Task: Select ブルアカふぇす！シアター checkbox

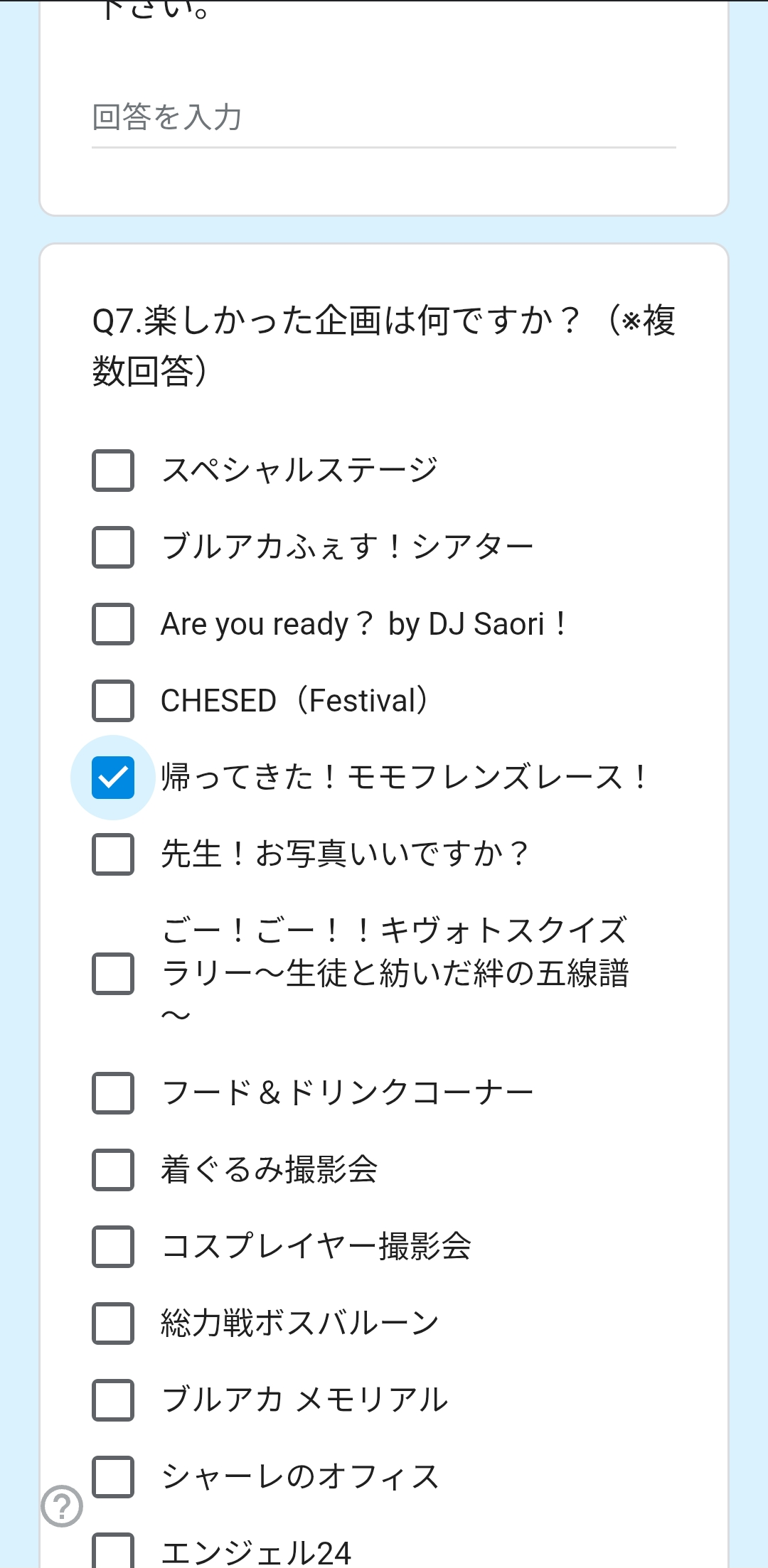Action: [x=113, y=547]
